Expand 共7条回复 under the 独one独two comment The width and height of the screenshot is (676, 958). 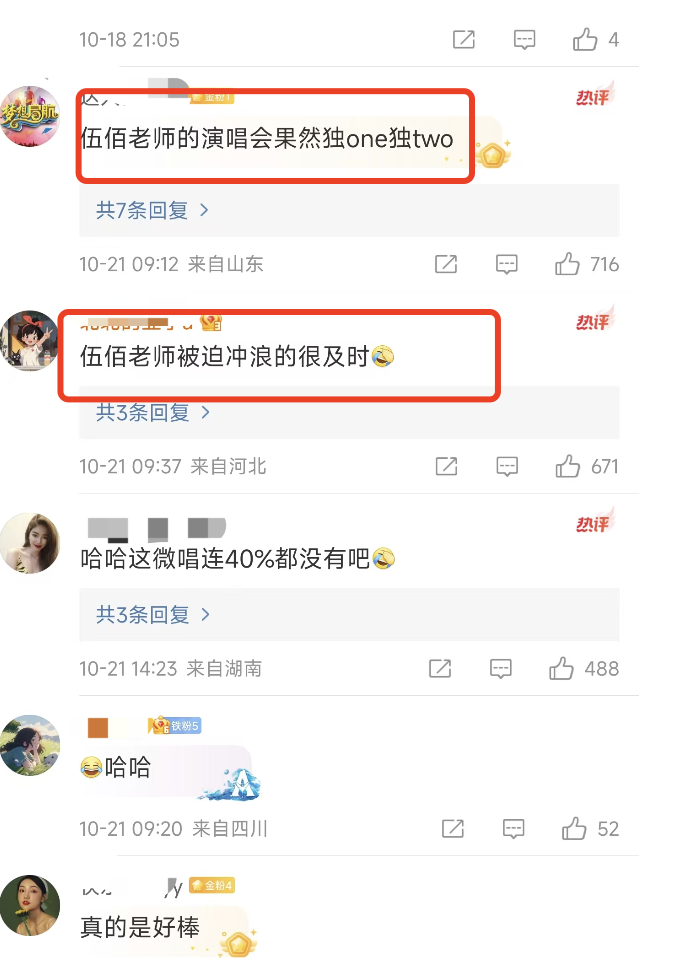pyautogui.click(x=152, y=210)
